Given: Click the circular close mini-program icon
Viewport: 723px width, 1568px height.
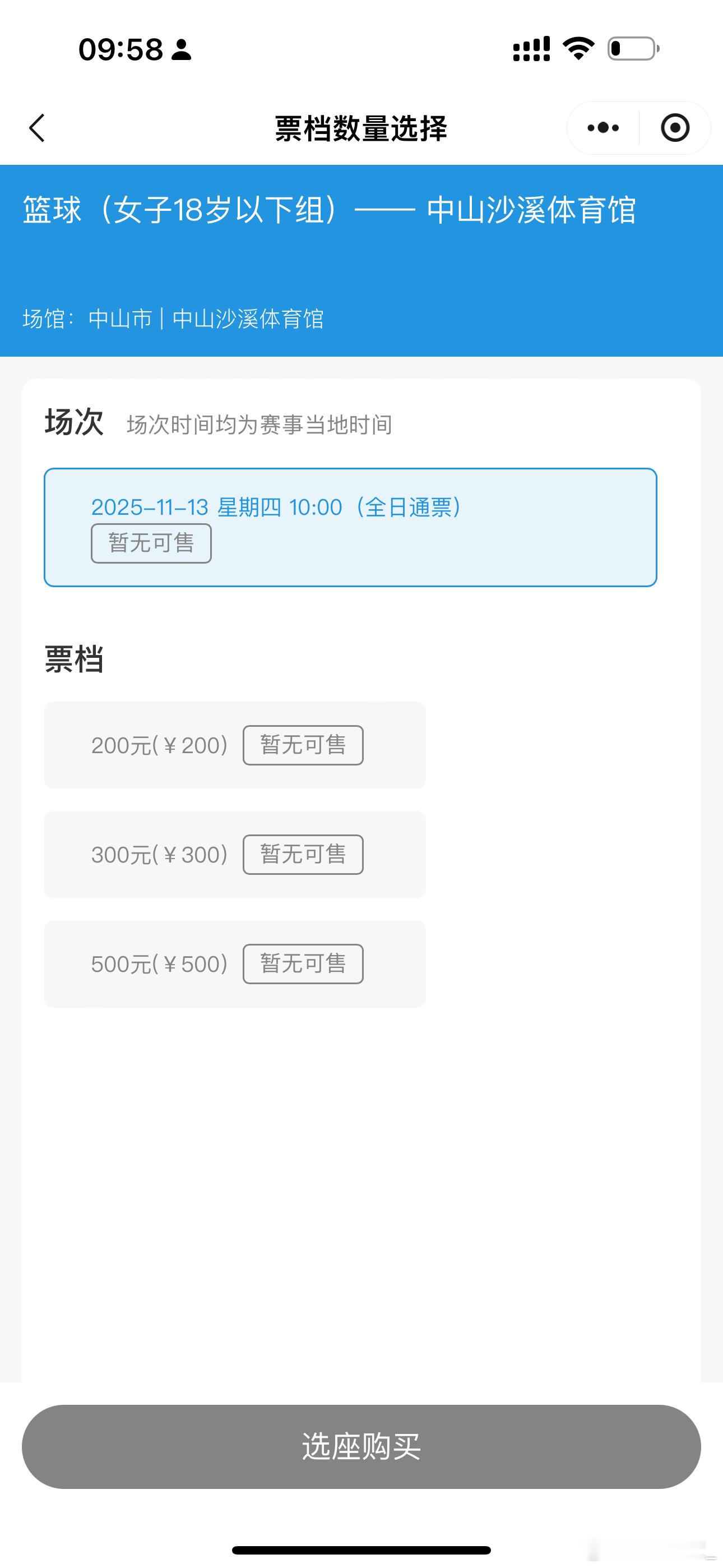Looking at the screenshot, I should pos(674,128).
